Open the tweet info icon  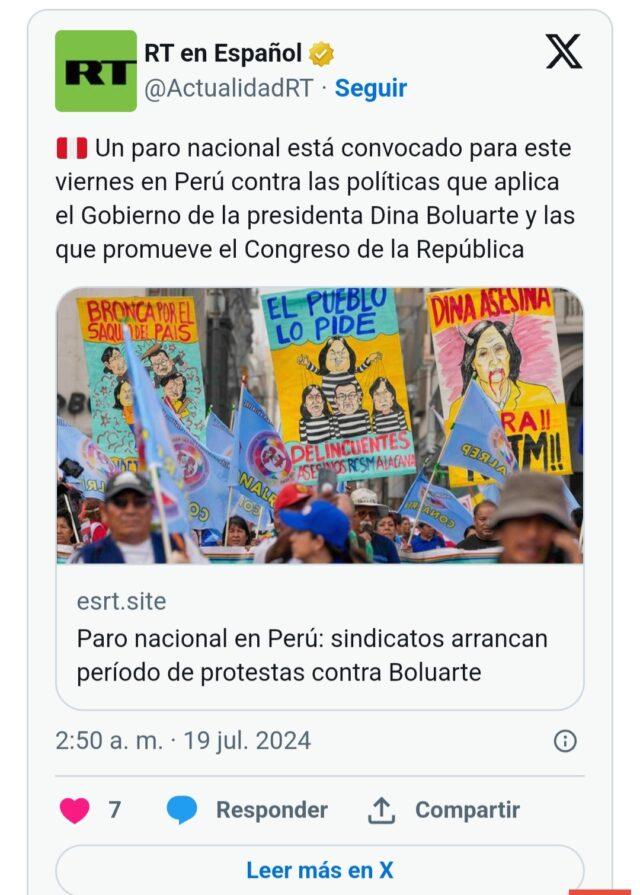point(564,741)
